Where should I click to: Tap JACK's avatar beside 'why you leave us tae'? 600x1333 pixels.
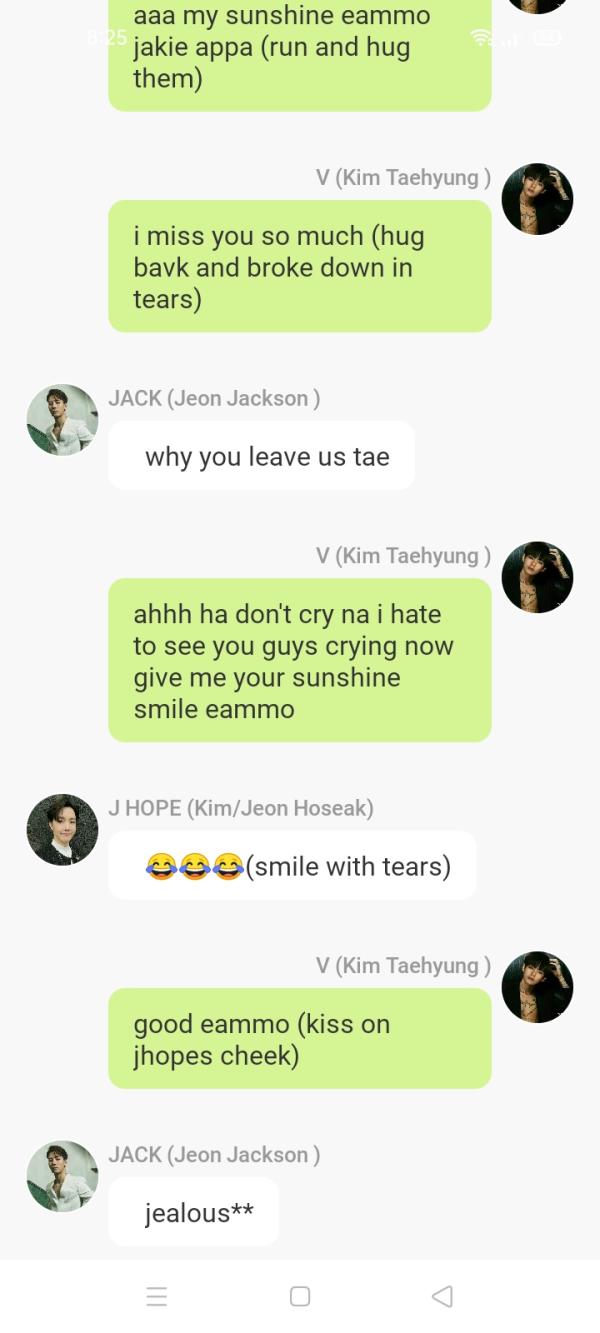pos(62,420)
